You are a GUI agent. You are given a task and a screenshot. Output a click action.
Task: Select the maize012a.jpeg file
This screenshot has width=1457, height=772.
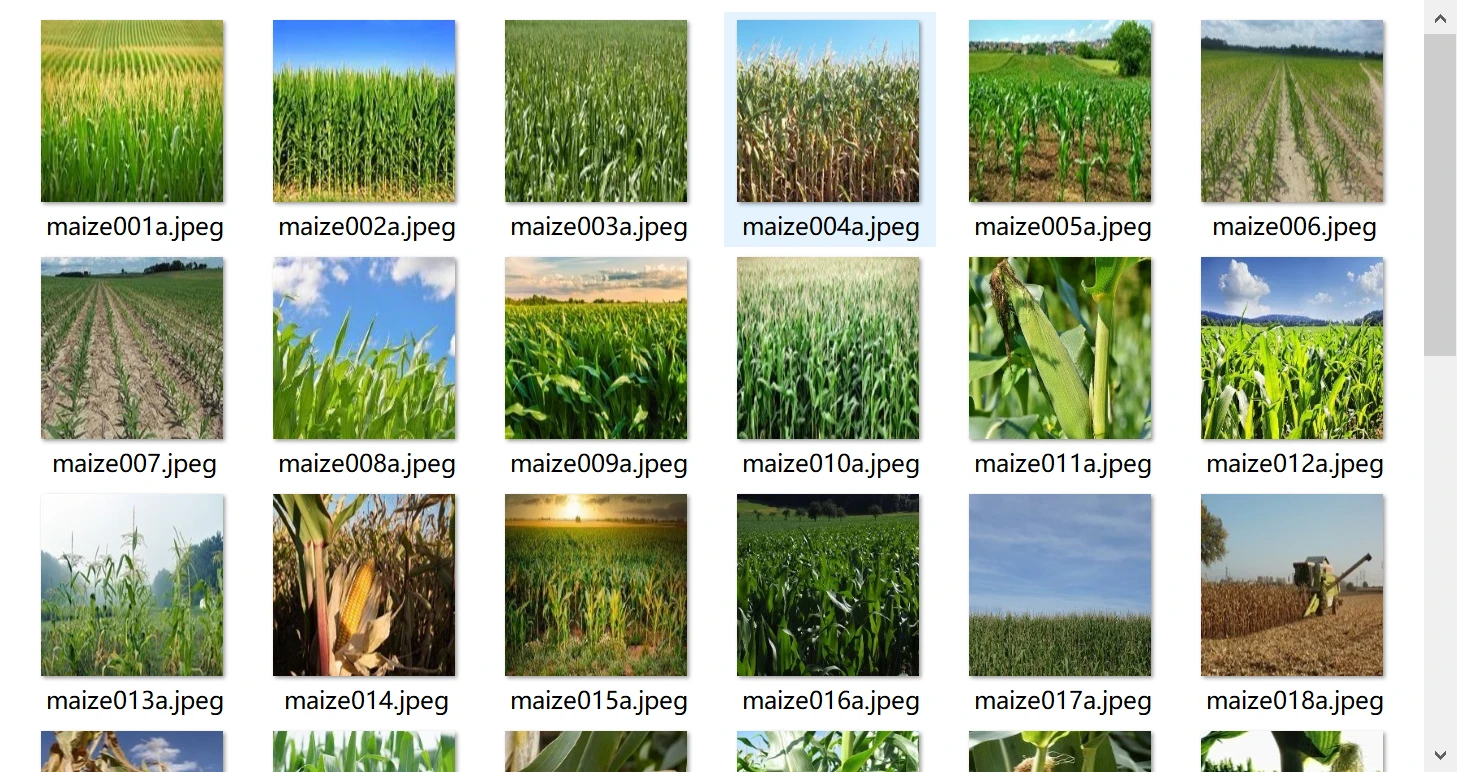1292,348
